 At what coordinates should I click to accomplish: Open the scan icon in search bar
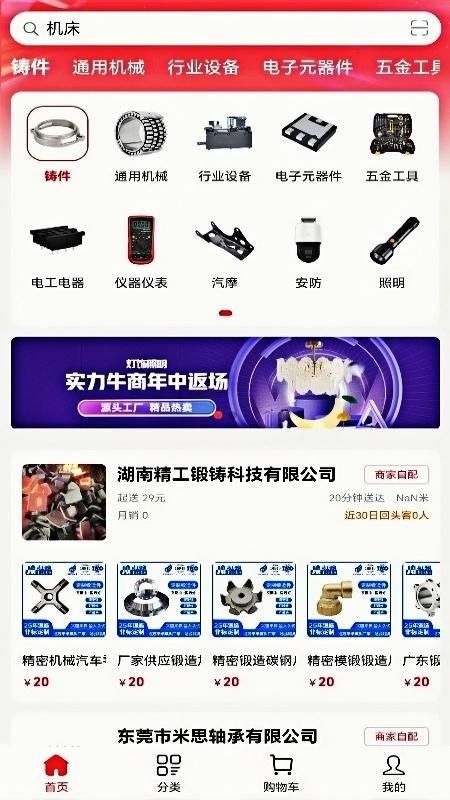click(x=419, y=29)
